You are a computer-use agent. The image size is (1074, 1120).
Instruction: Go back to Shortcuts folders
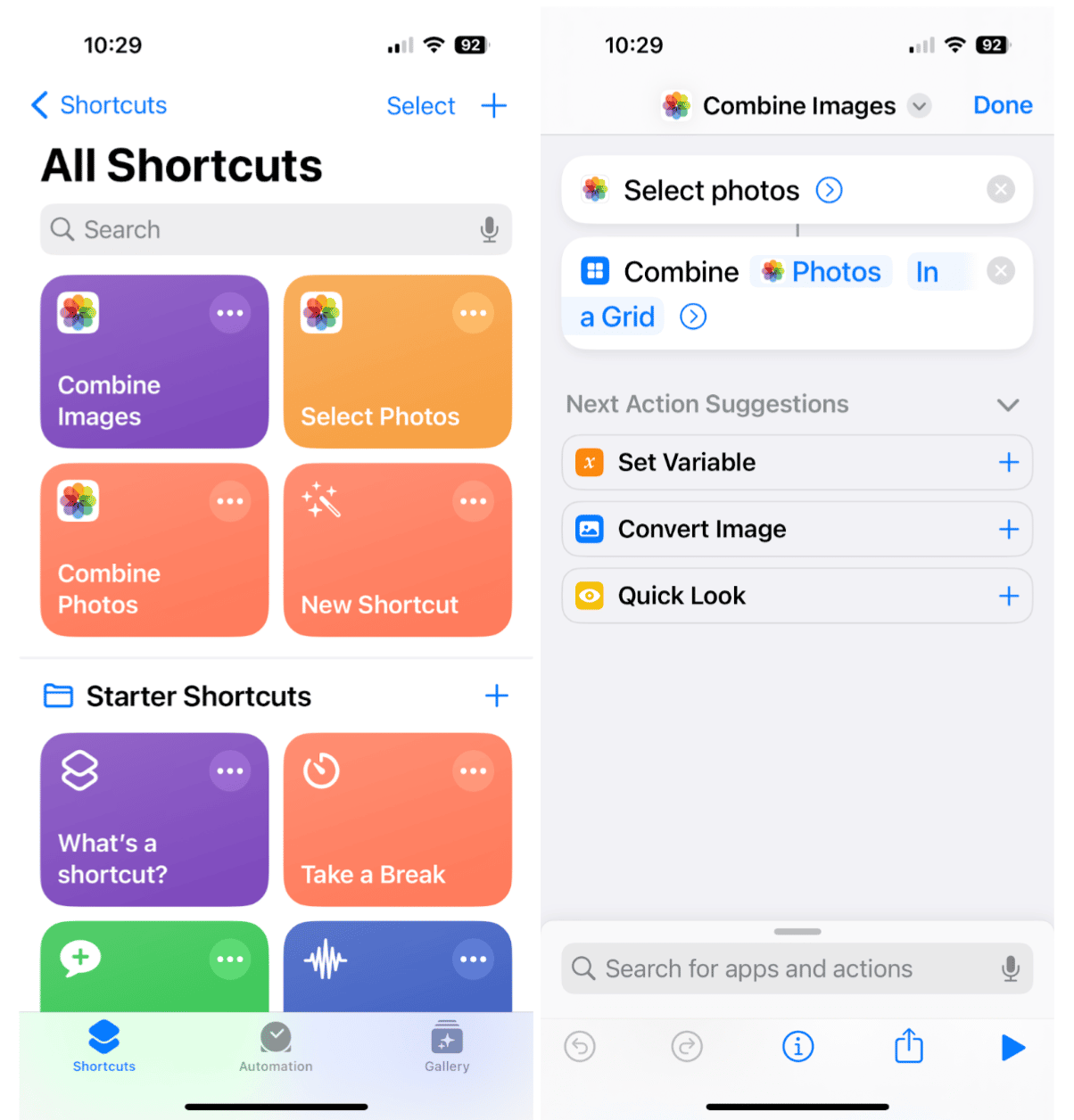pos(99,105)
